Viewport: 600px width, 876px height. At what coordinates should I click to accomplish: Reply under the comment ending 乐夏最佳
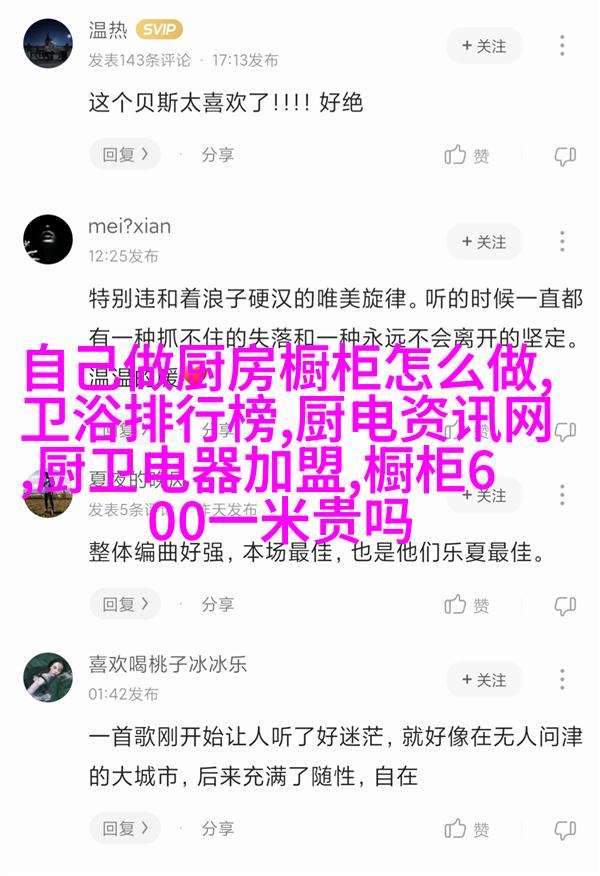(x=125, y=604)
